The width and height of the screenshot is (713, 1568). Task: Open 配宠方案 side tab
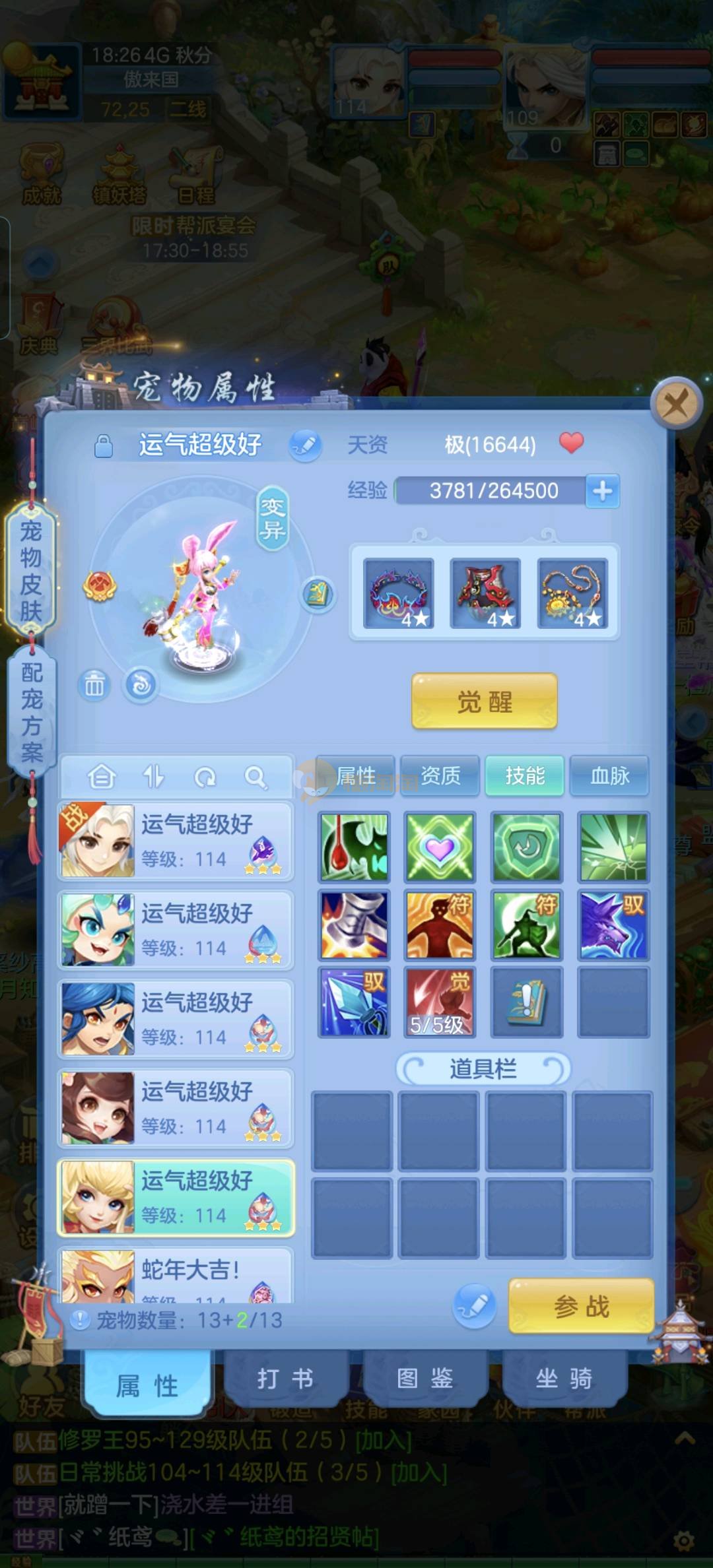[31, 713]
